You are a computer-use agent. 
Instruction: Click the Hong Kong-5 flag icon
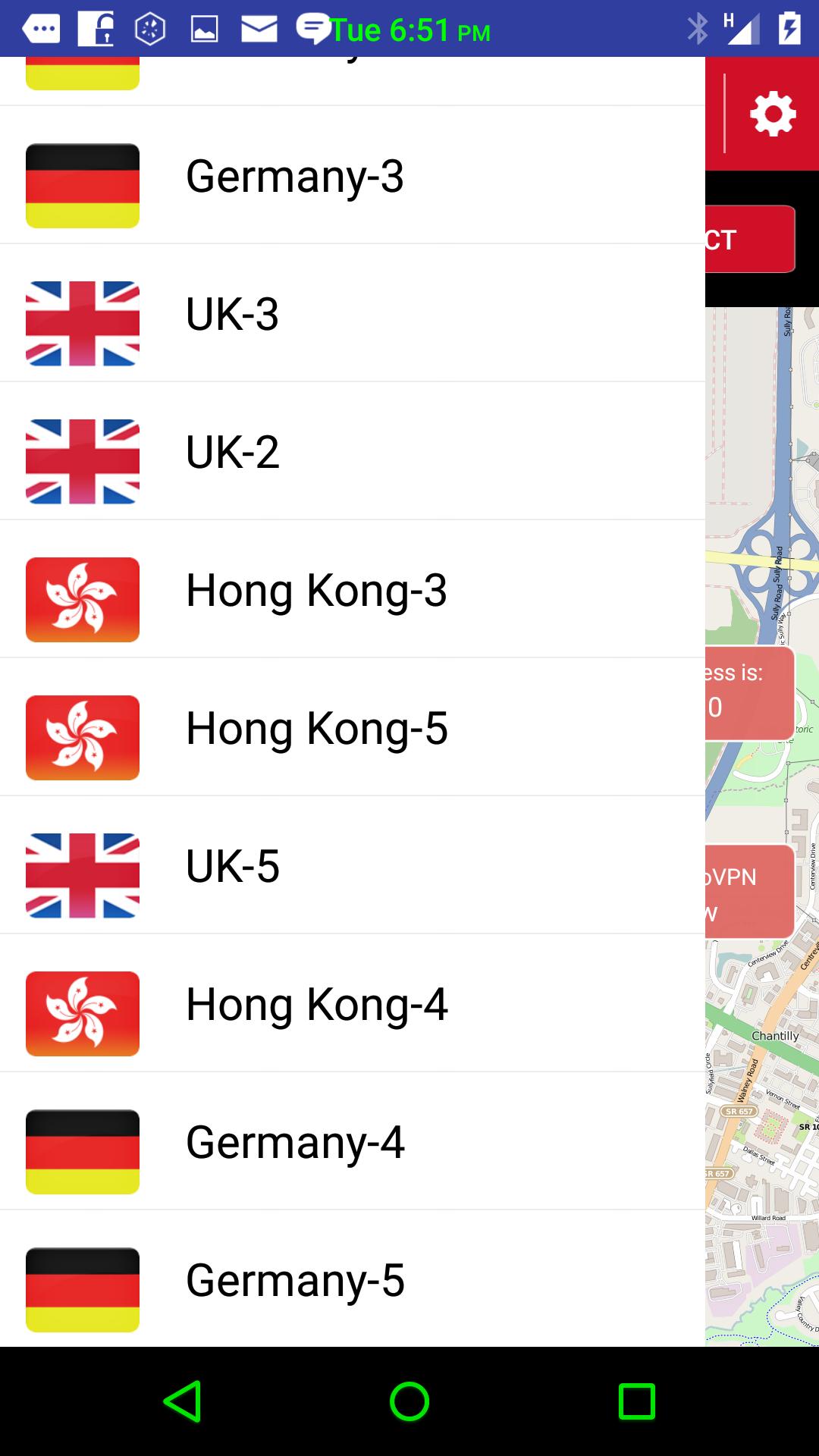83,737
